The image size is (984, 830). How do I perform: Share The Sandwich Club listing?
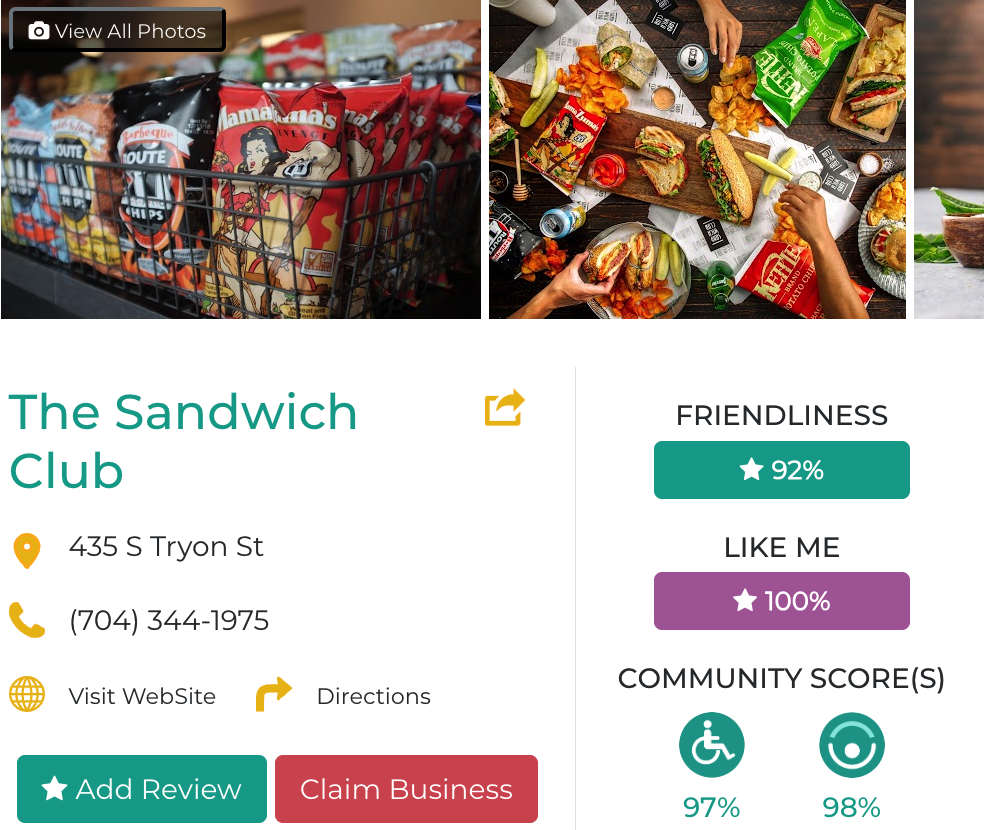pos(504,408)
